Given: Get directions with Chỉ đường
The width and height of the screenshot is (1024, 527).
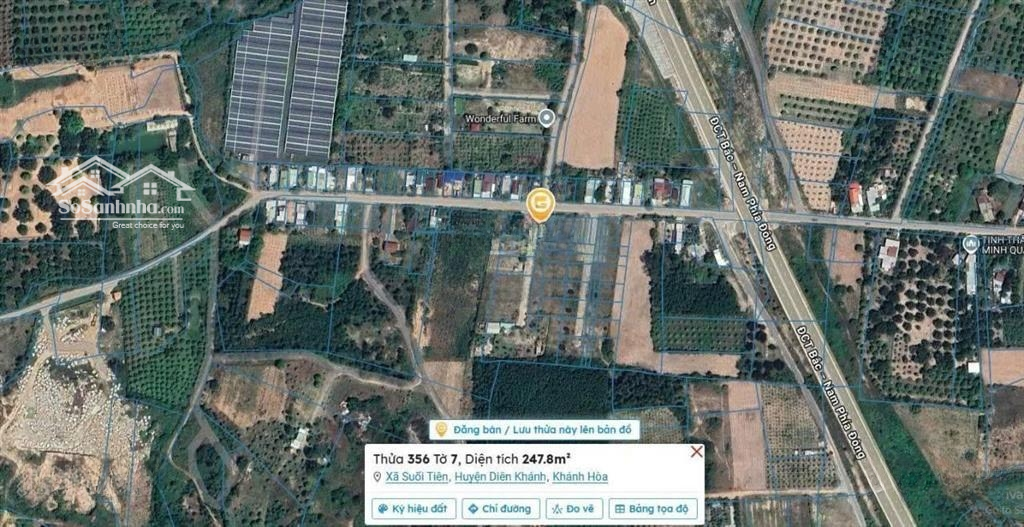Looking at the screenshot, I should 501,509.
